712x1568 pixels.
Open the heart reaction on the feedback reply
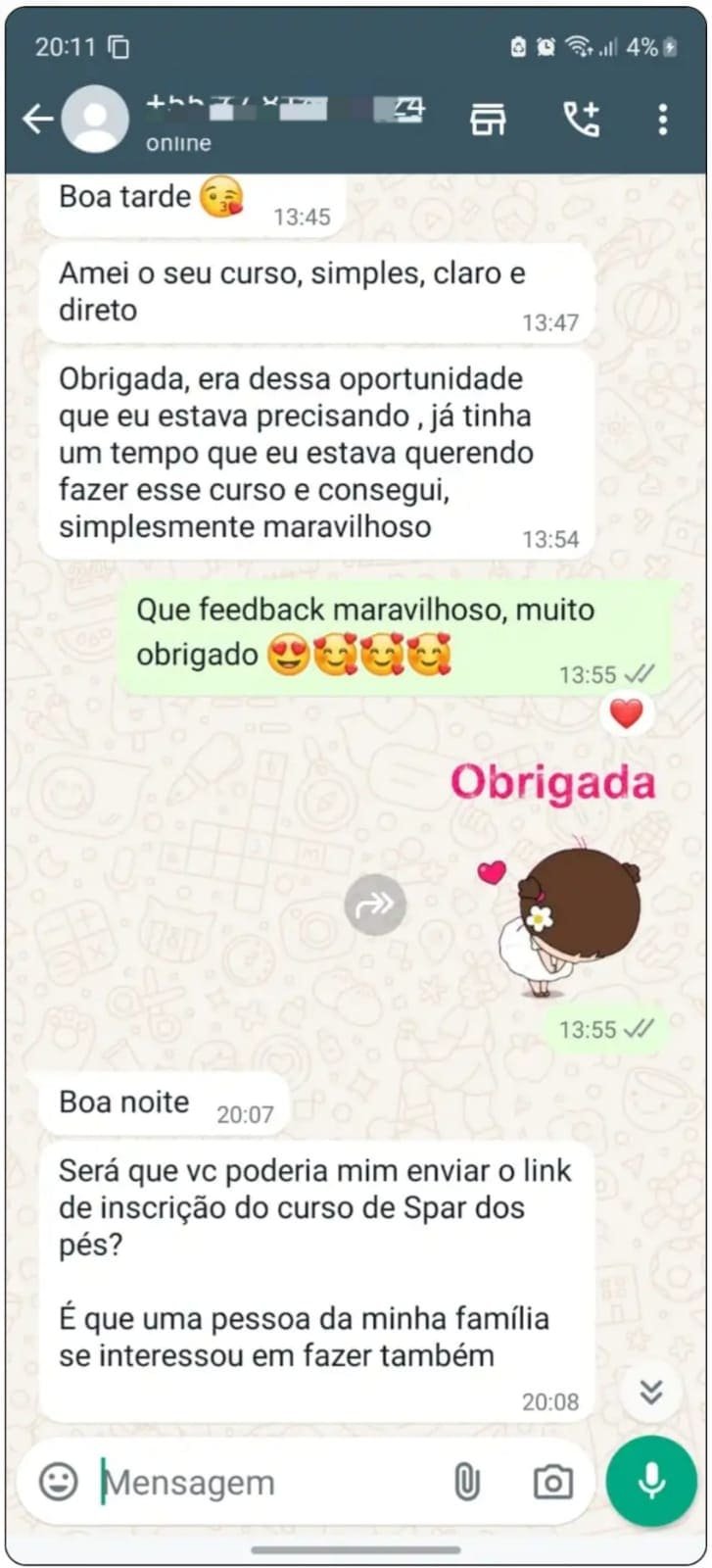click(626, 713)
